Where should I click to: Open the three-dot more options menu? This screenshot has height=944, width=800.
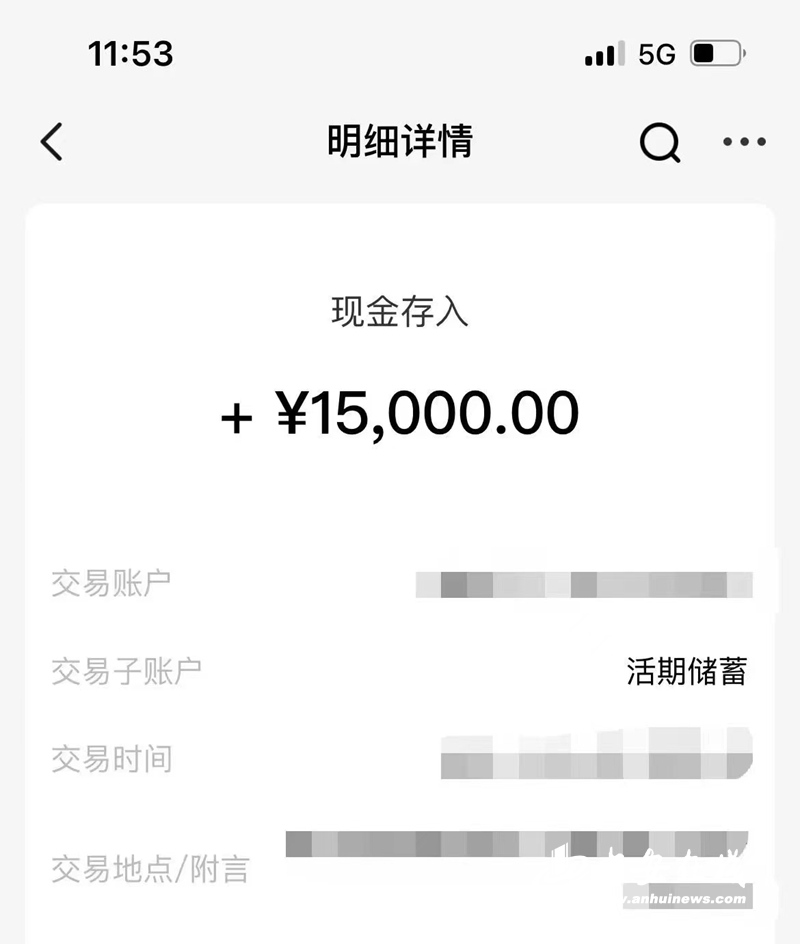[x=744, y=142]
